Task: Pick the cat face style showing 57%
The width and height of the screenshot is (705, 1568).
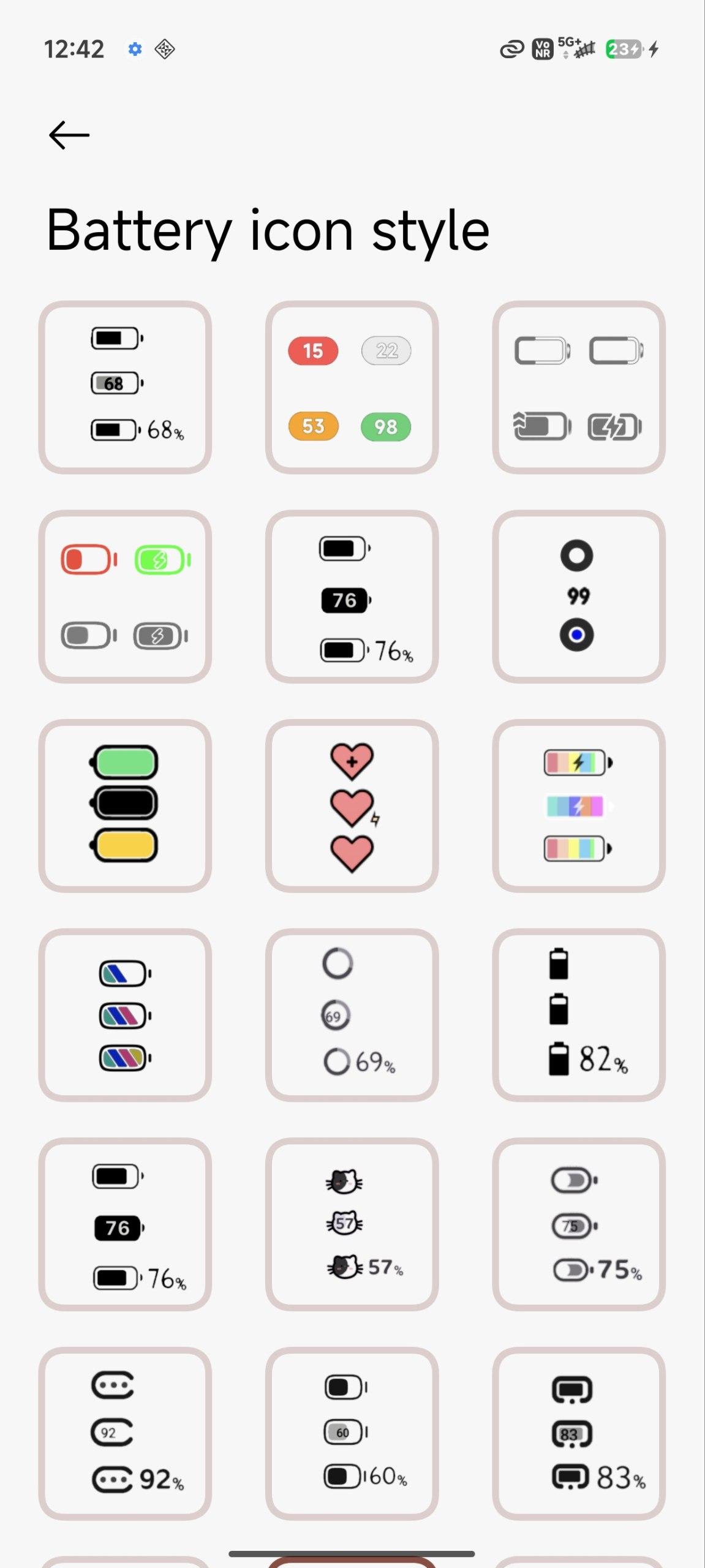Action: pyautogui.click(x=352, y=1224)
